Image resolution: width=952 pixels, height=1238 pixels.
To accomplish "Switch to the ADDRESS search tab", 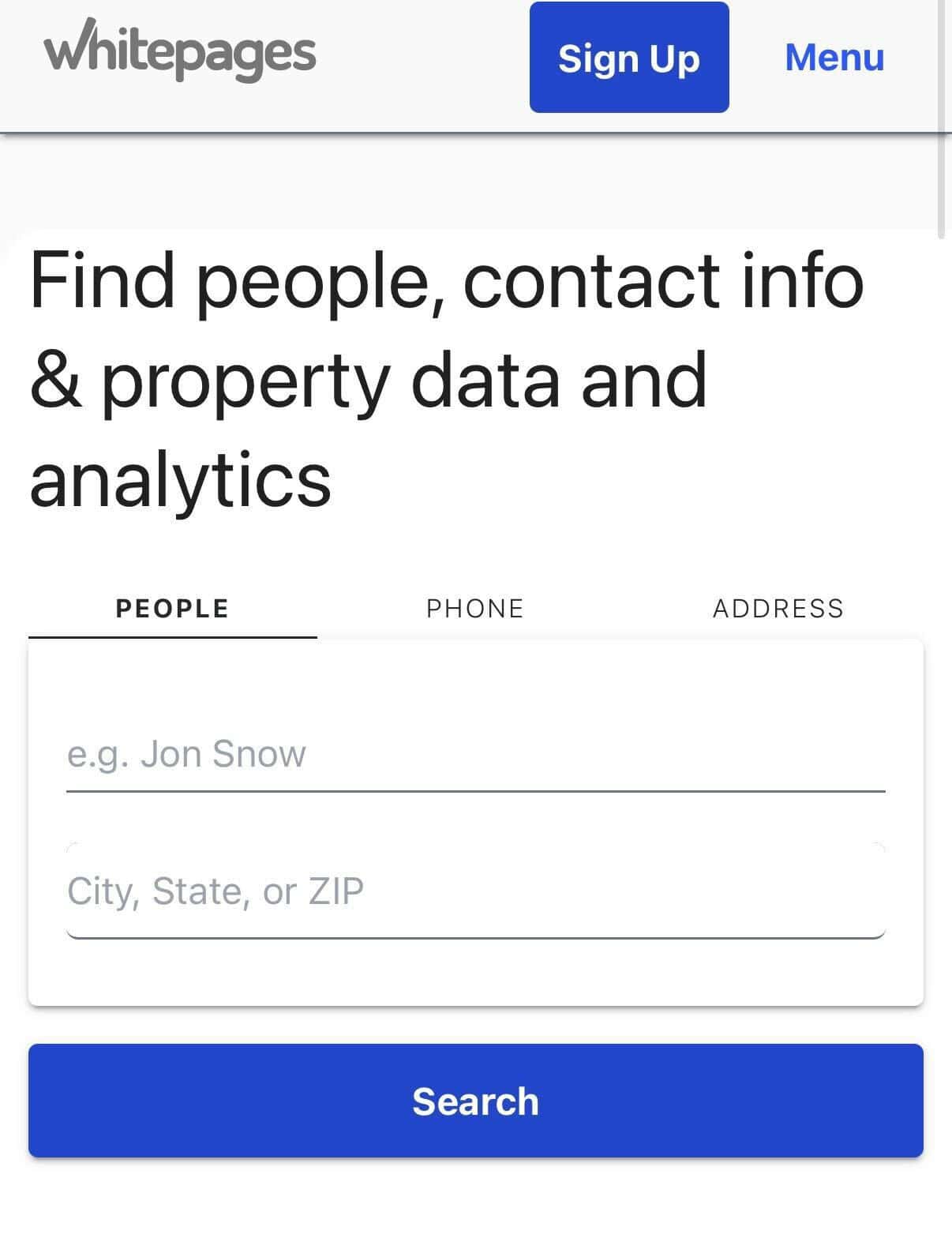I will [778, 608].
